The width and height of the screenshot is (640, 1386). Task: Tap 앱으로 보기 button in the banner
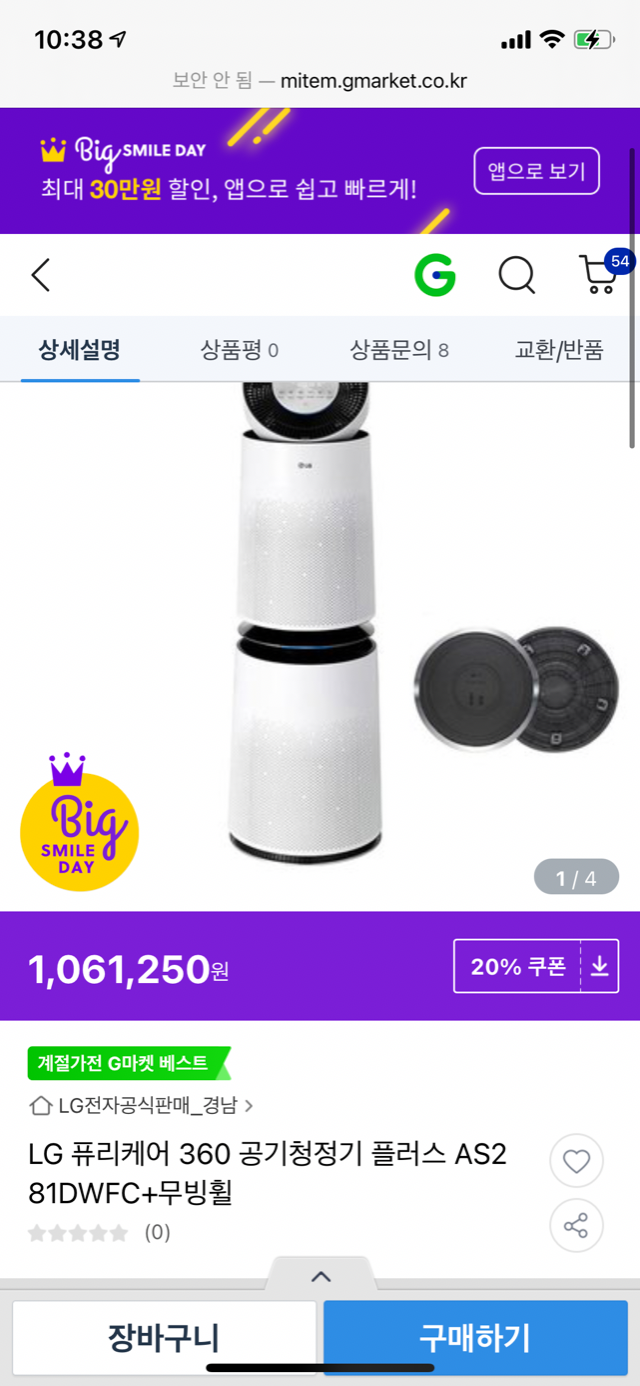pyautogui.click(x=536, y=171)
